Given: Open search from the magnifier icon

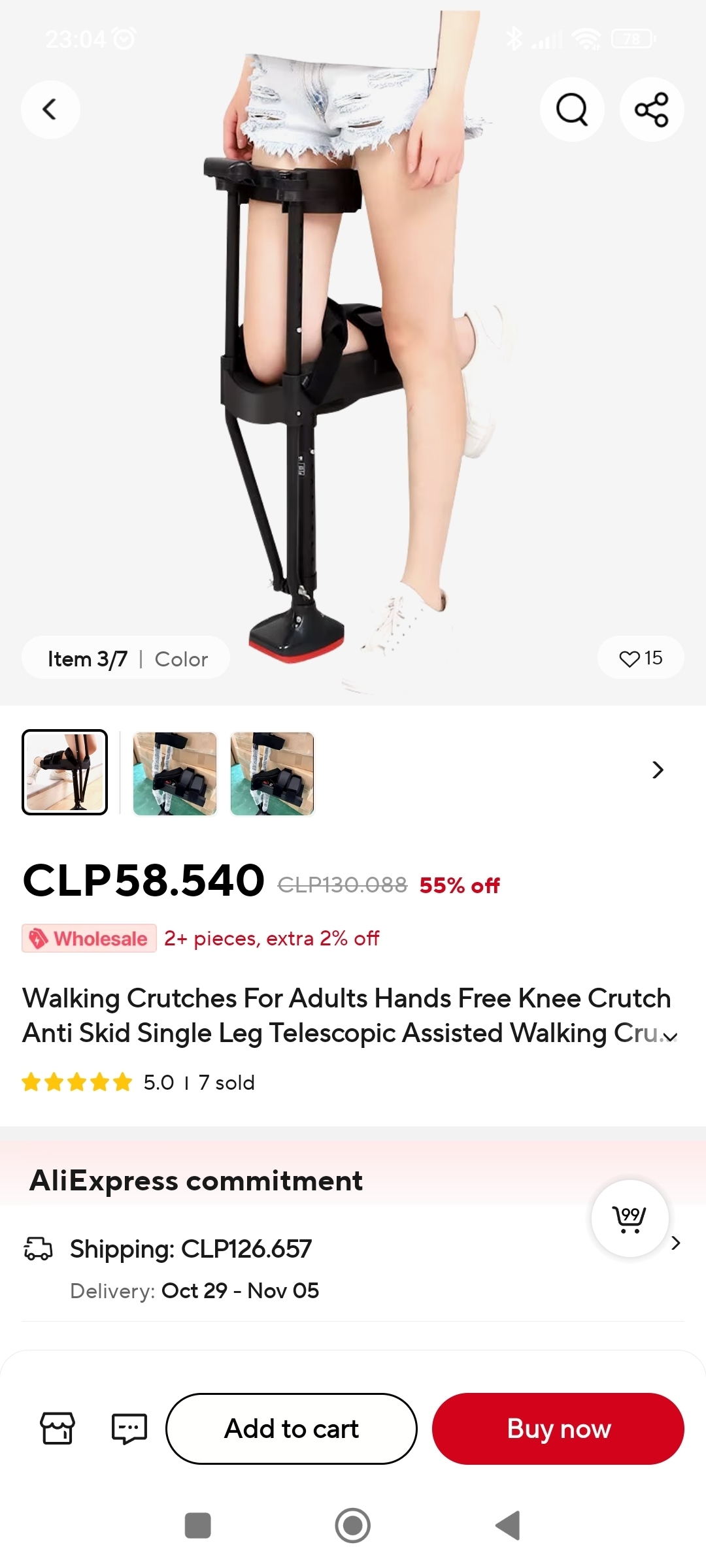Looking at the screenshot, I should (x=572, y=109).
